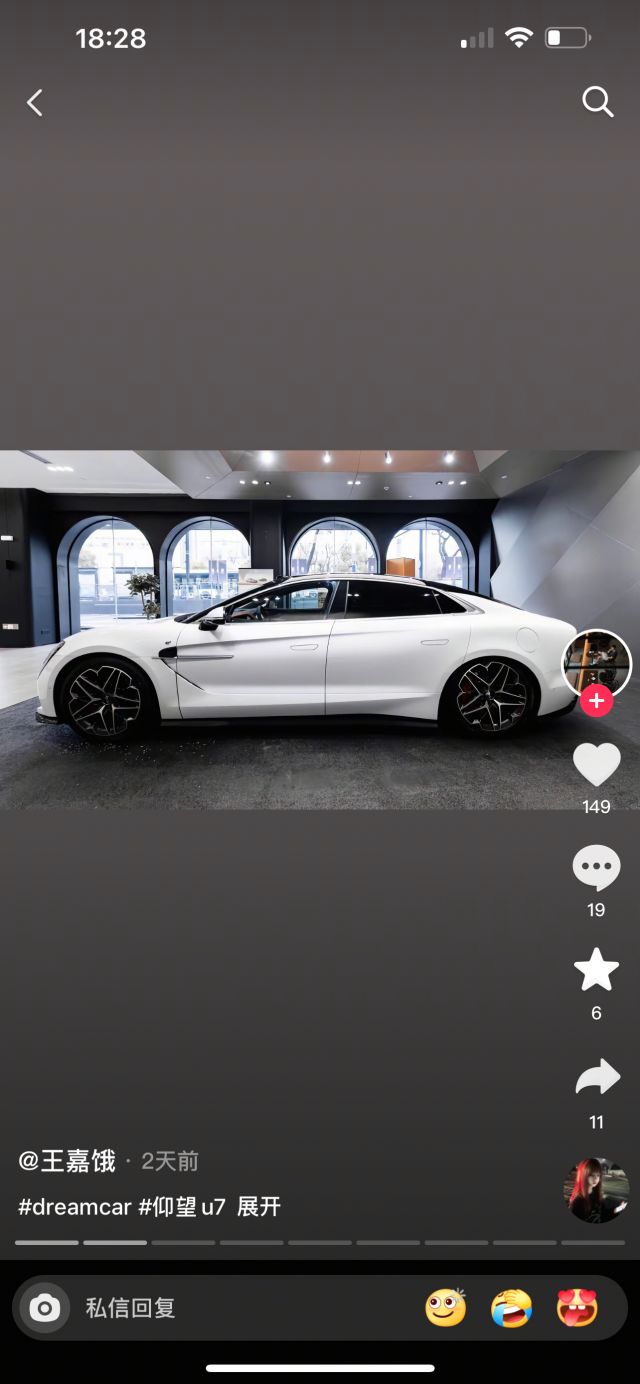The width and height of the screenshot is (640, 1384).
Task: Share the post using the arrow icon
Action: click(597, 1077)
